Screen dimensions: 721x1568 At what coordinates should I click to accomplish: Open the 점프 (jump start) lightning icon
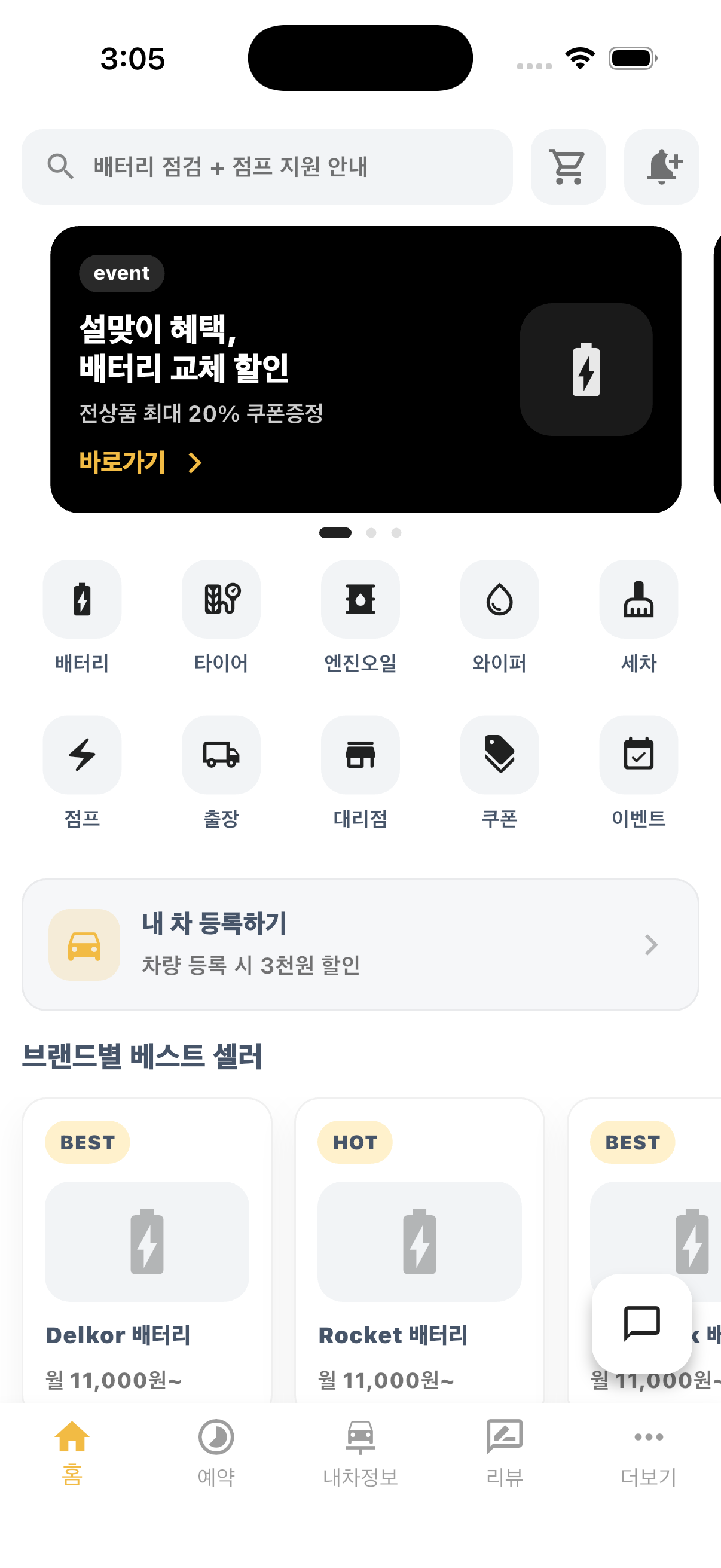click(81, 755)
